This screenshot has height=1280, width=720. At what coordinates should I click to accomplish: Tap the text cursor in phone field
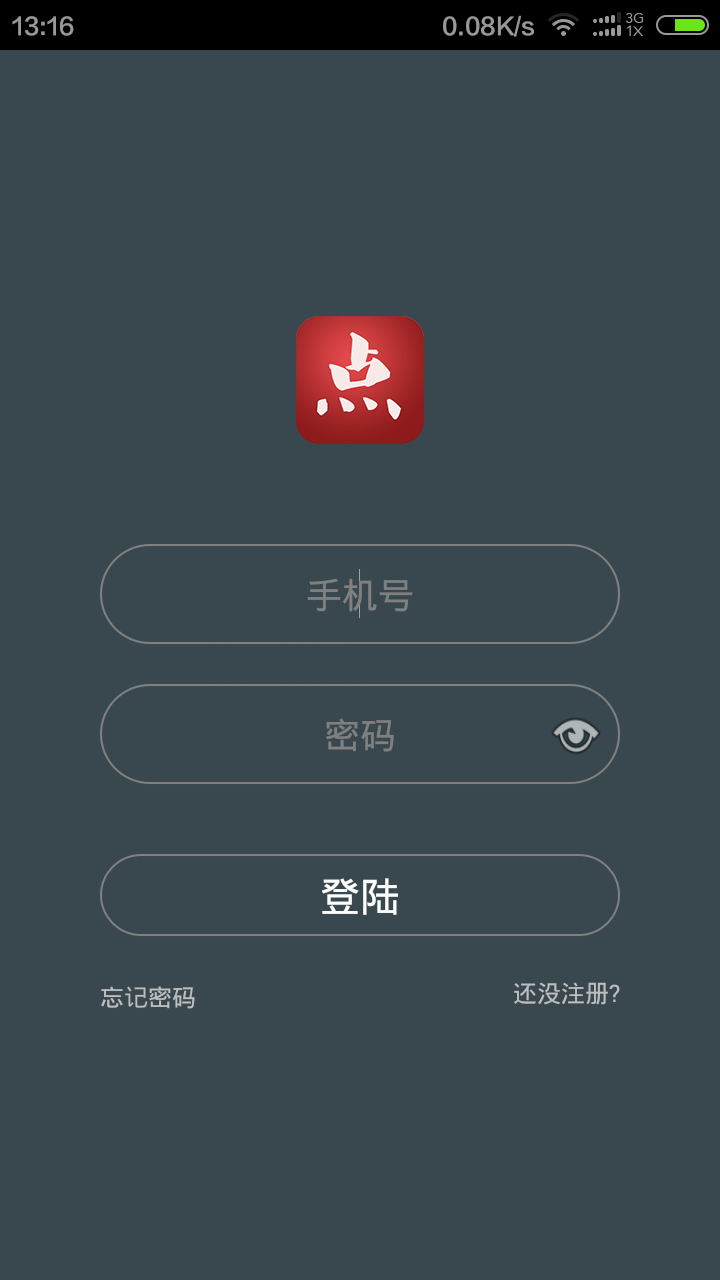pos(359,594)
